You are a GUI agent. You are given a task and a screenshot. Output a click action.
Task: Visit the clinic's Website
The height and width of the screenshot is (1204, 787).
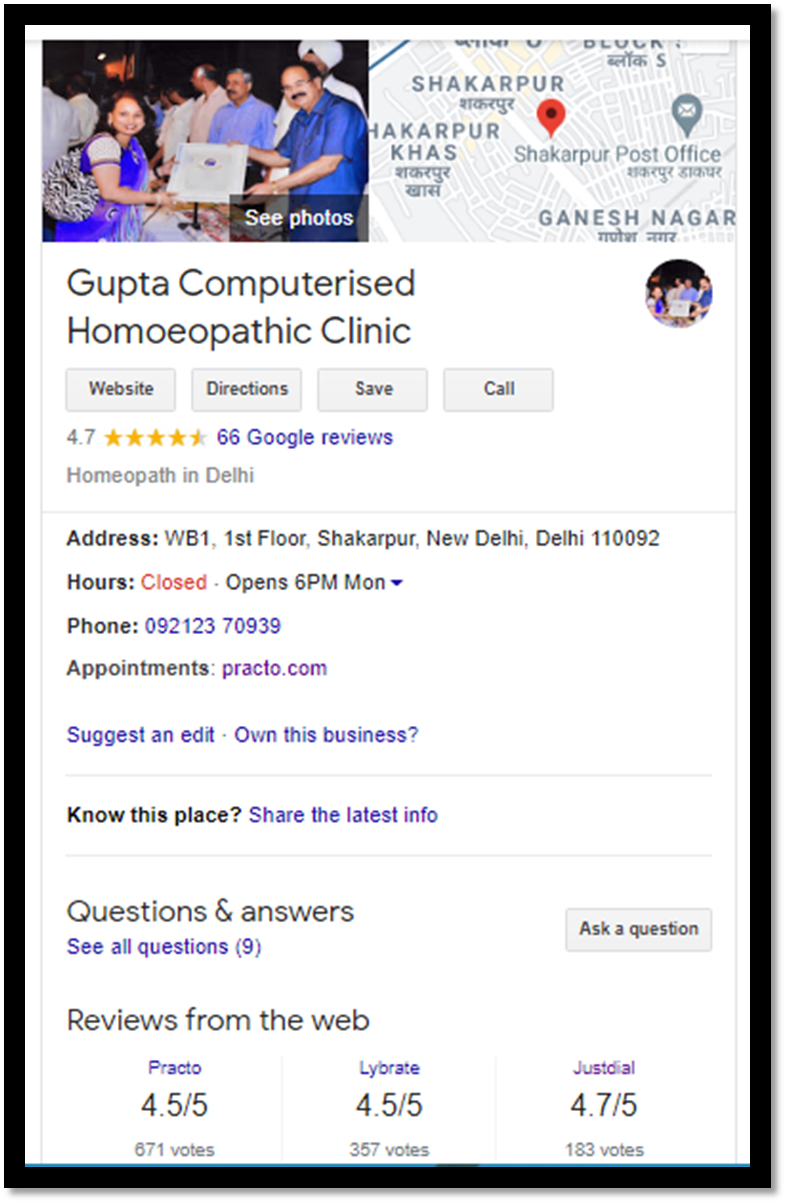pos(121,389)
